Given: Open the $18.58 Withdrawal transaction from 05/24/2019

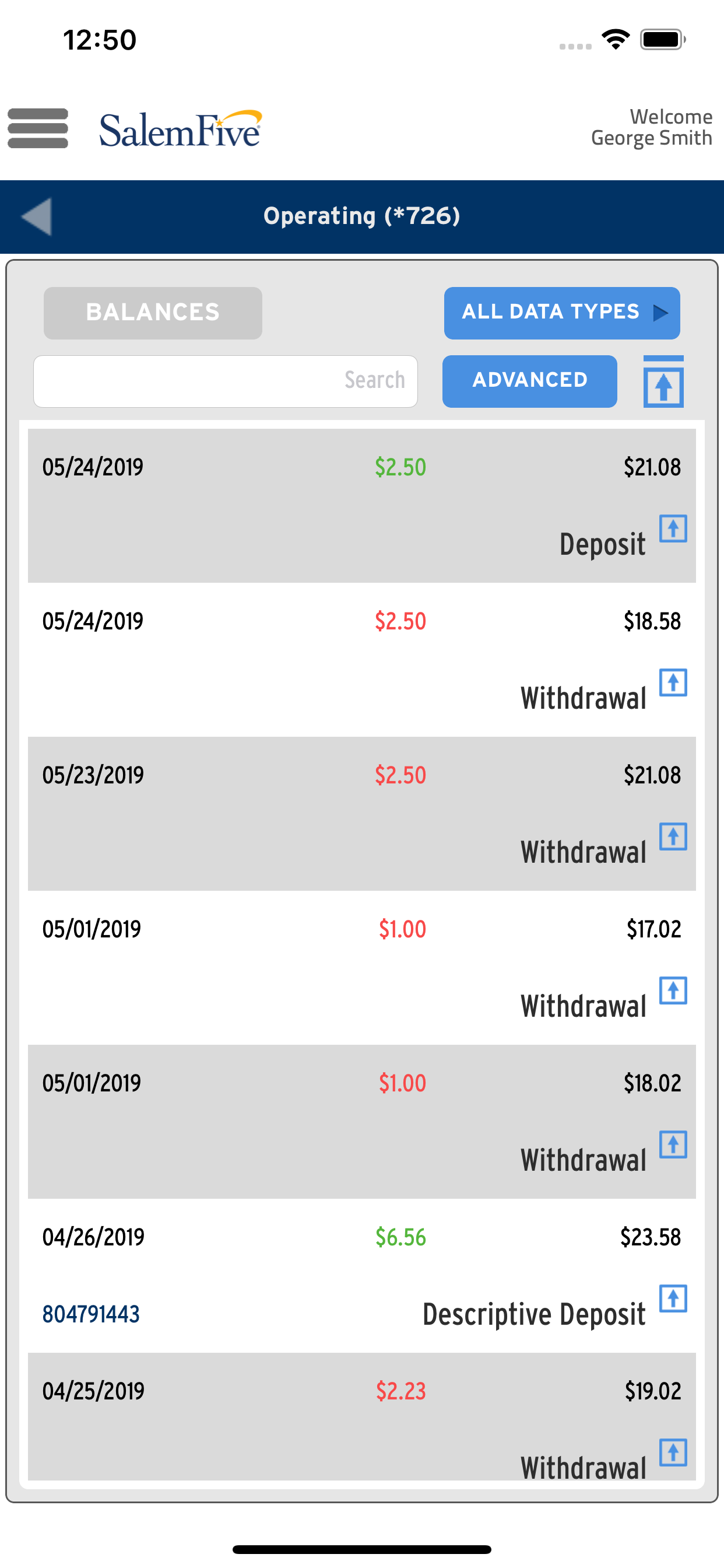Looking at the screenshot, I should (x=362, y=659).
